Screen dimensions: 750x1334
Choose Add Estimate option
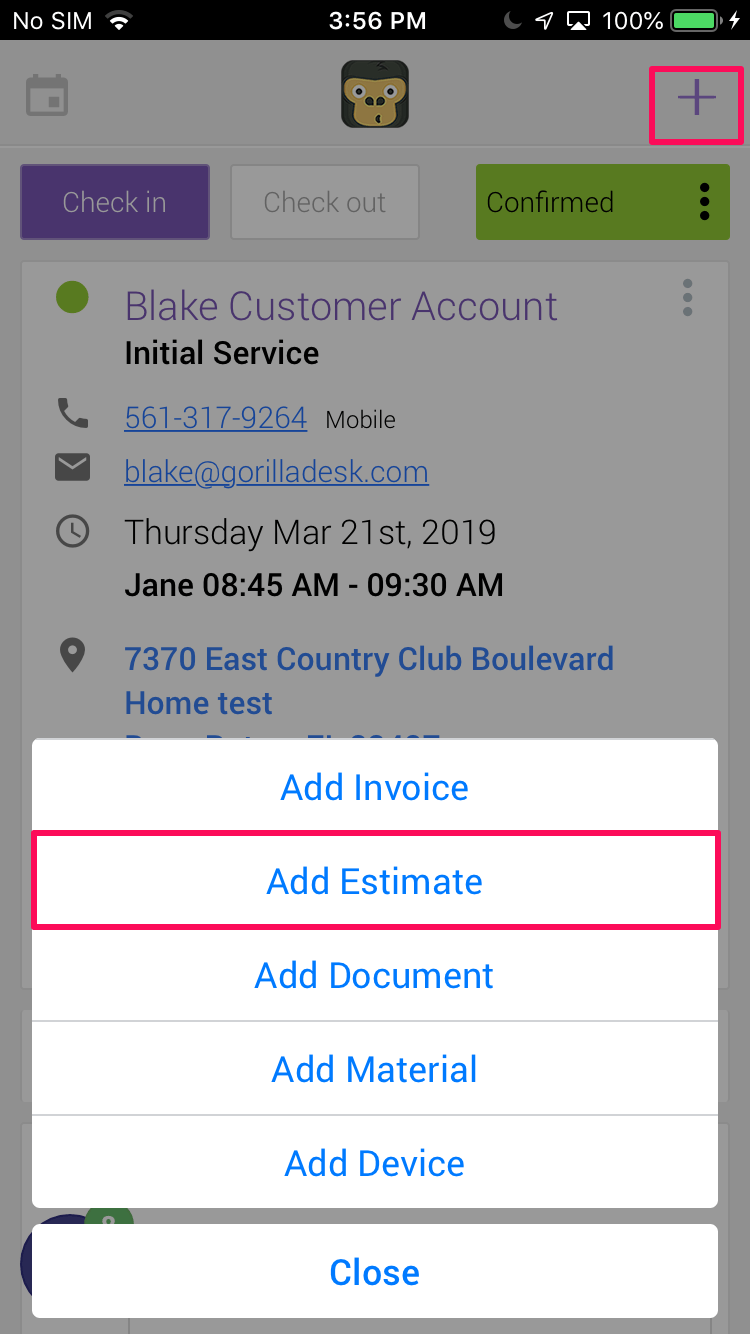tap(375, 881)
